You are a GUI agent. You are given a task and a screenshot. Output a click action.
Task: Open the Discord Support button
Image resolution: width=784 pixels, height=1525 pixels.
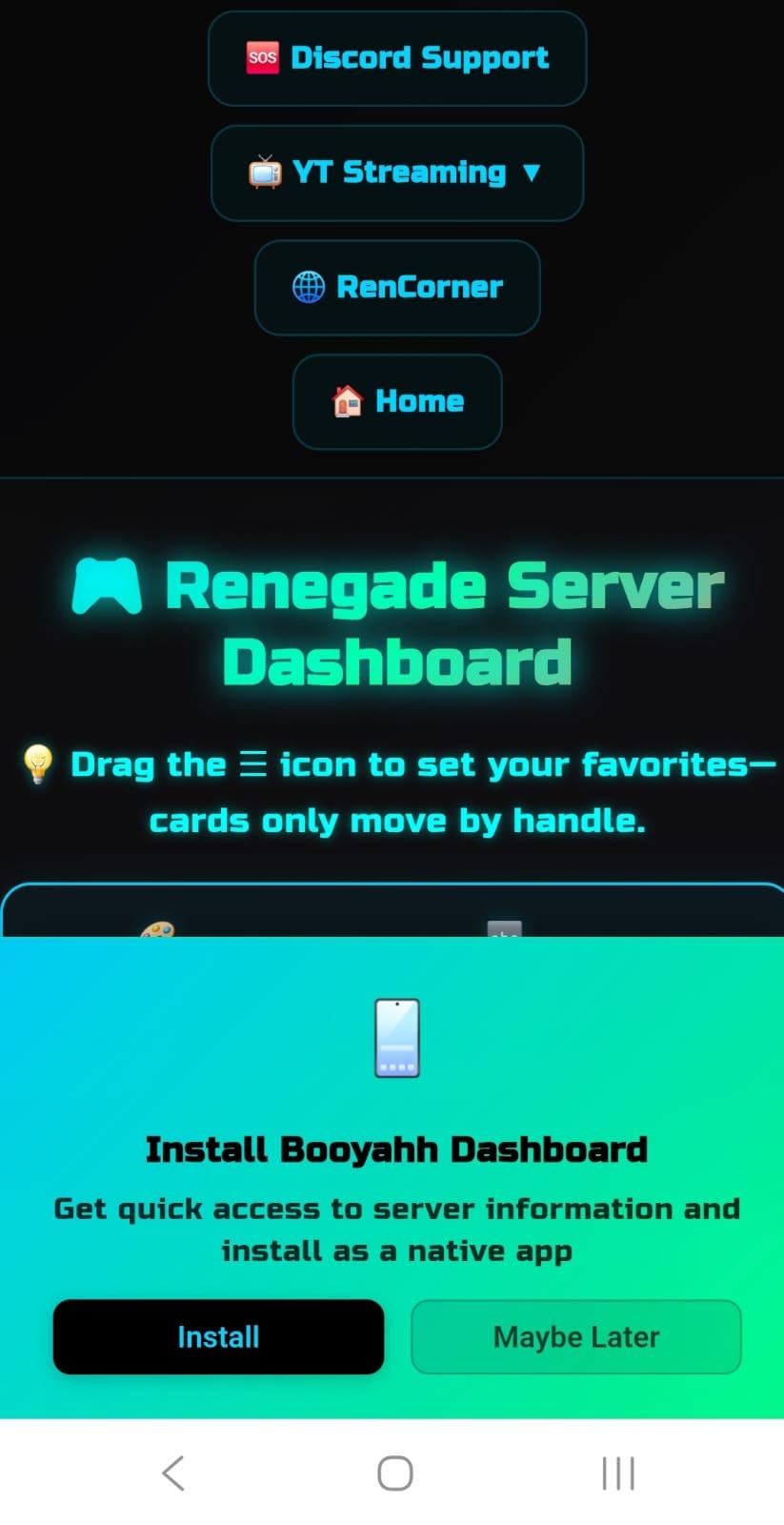397,58
